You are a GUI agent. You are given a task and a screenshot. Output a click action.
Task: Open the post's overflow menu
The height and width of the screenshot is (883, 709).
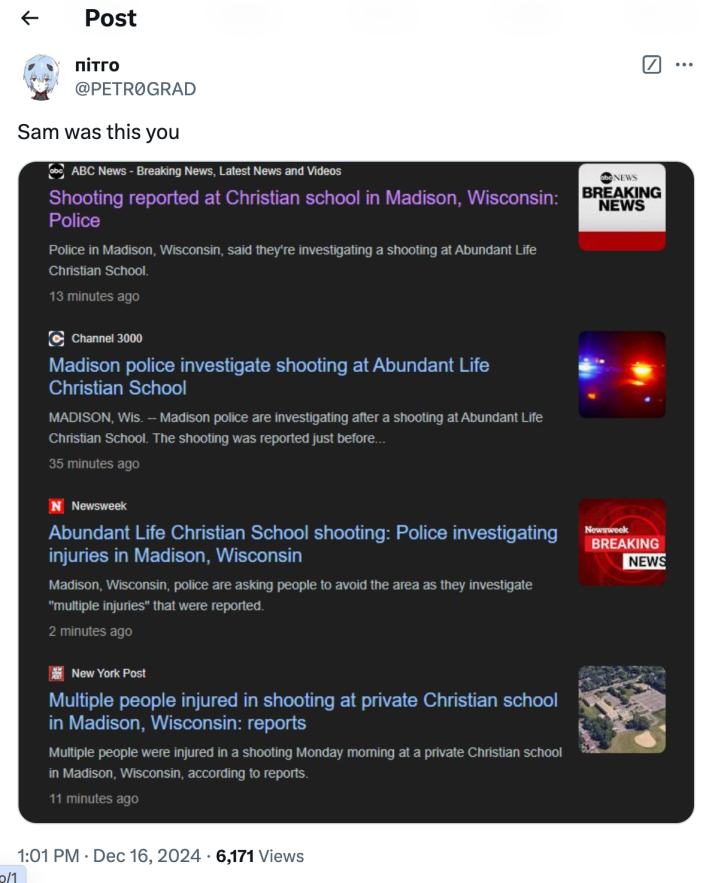coord(684,65)
